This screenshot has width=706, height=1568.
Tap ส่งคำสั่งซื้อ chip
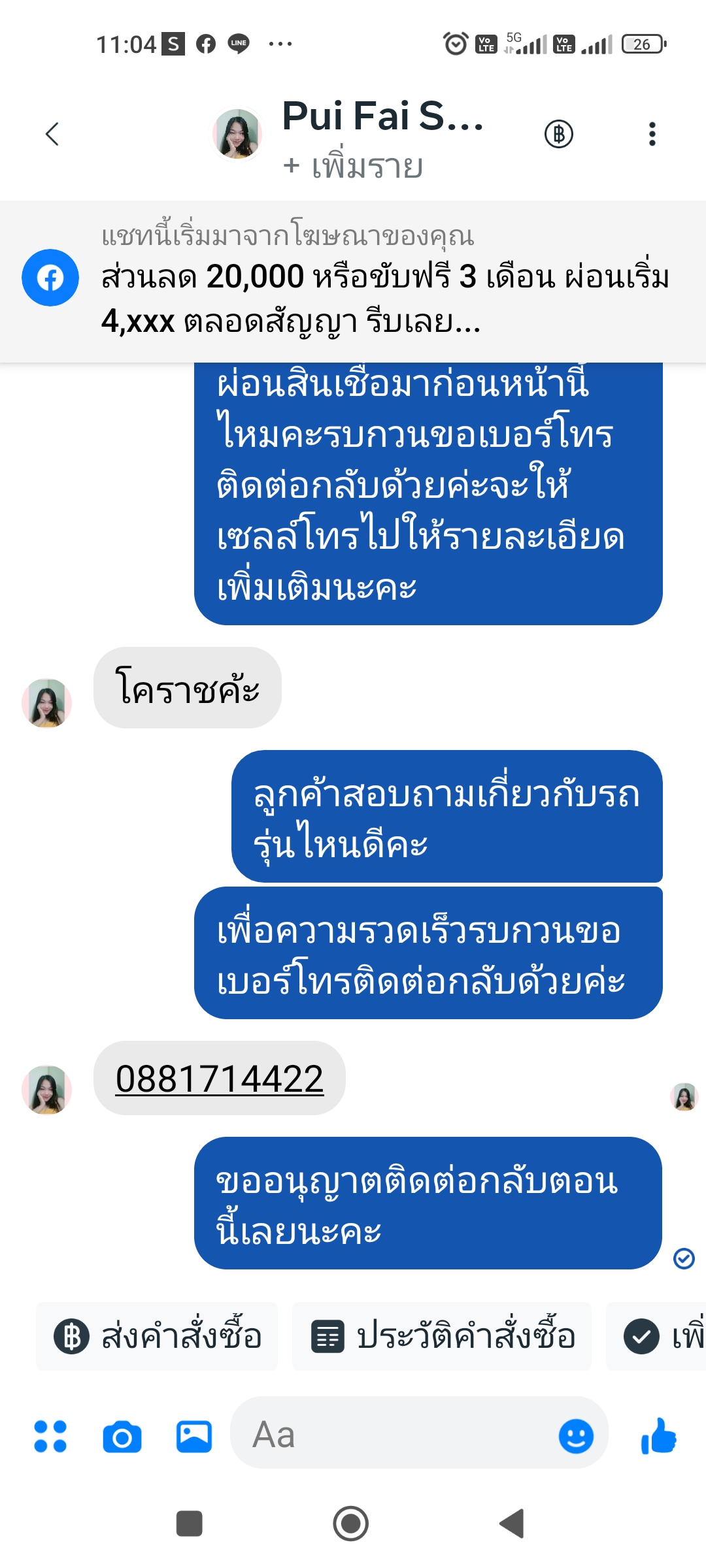coord(158,1336)
